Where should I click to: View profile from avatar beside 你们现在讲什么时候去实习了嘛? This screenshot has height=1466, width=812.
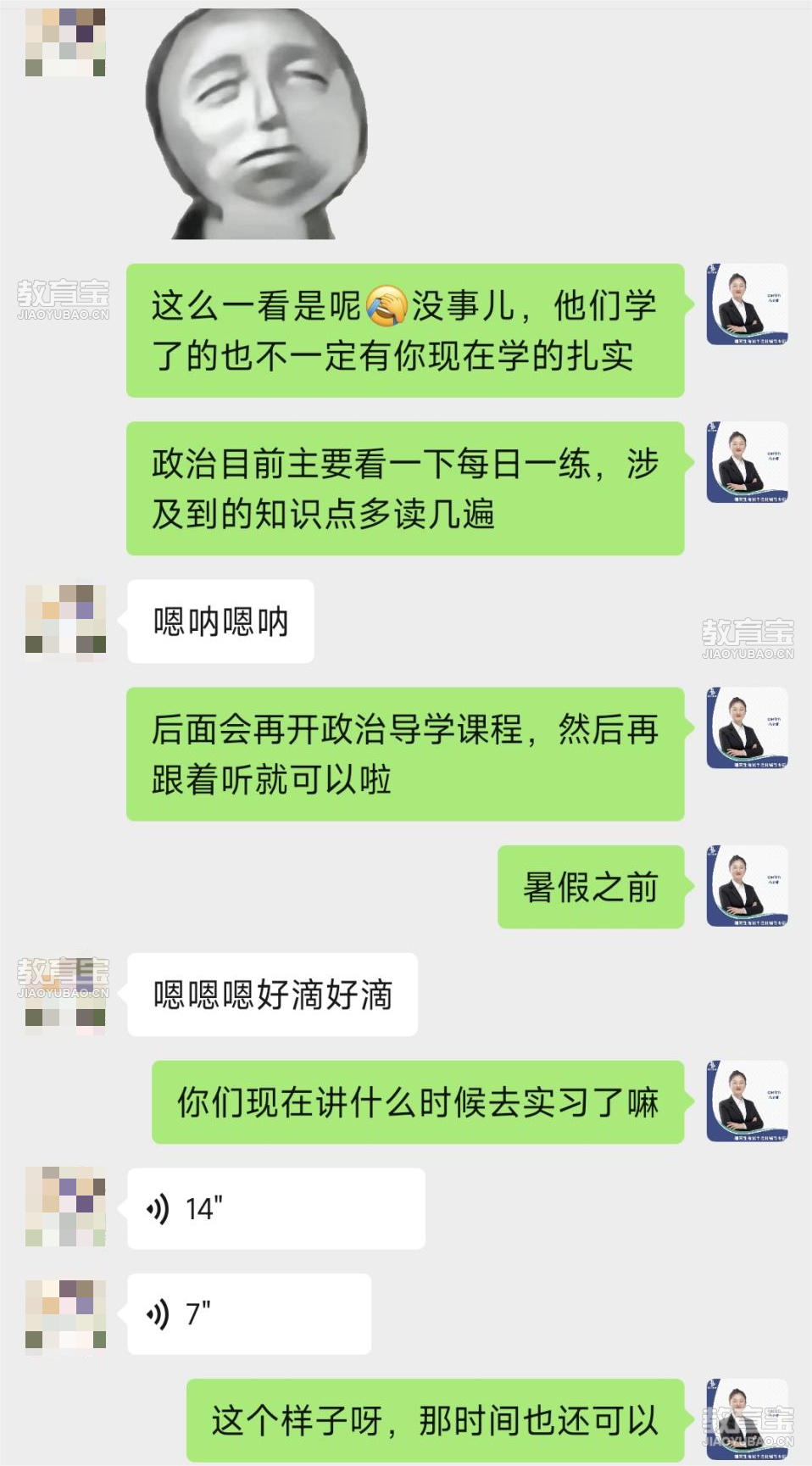click(x=747, y=1101)
